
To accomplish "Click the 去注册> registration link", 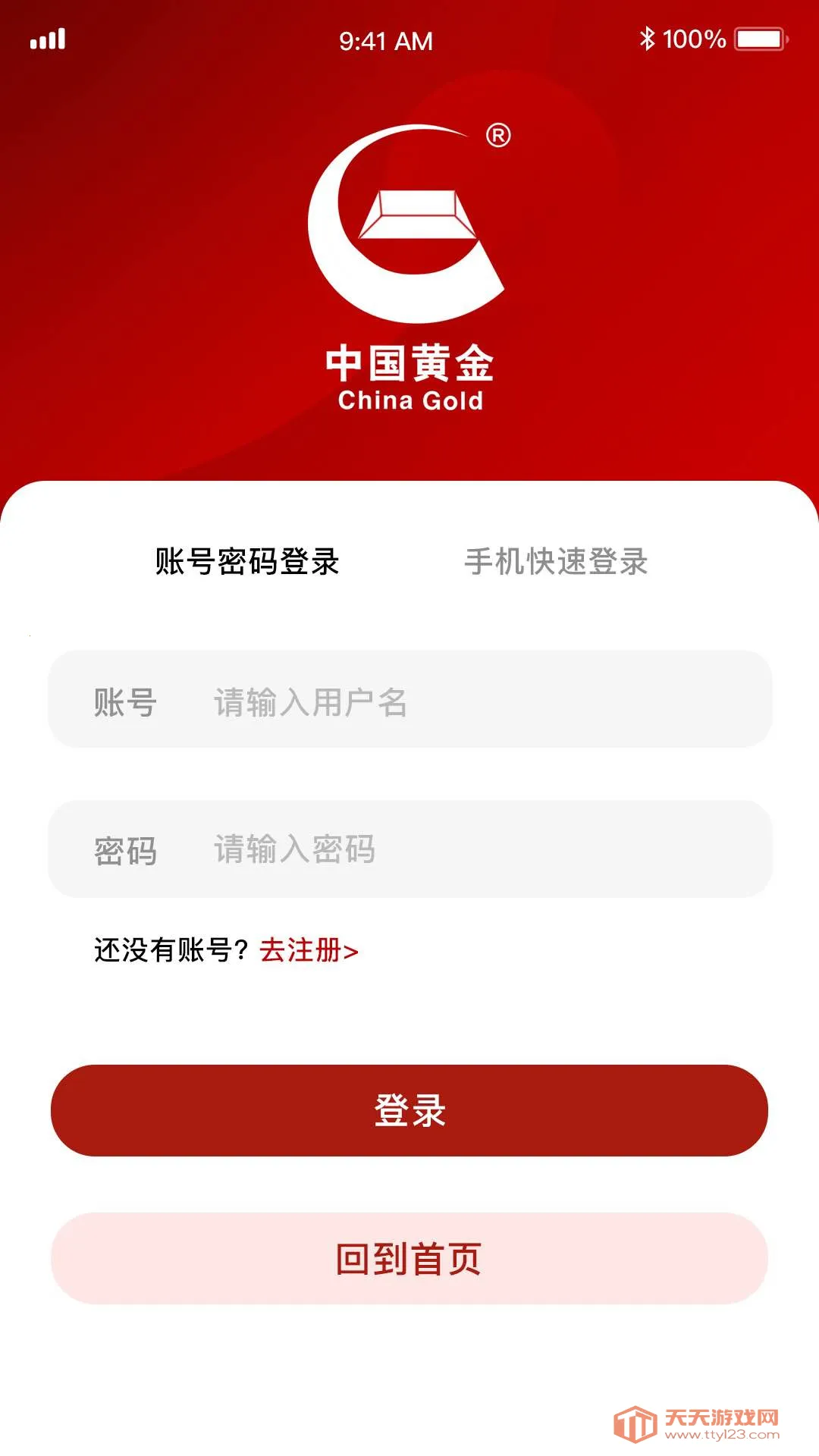I will click(x=309, y=951).
